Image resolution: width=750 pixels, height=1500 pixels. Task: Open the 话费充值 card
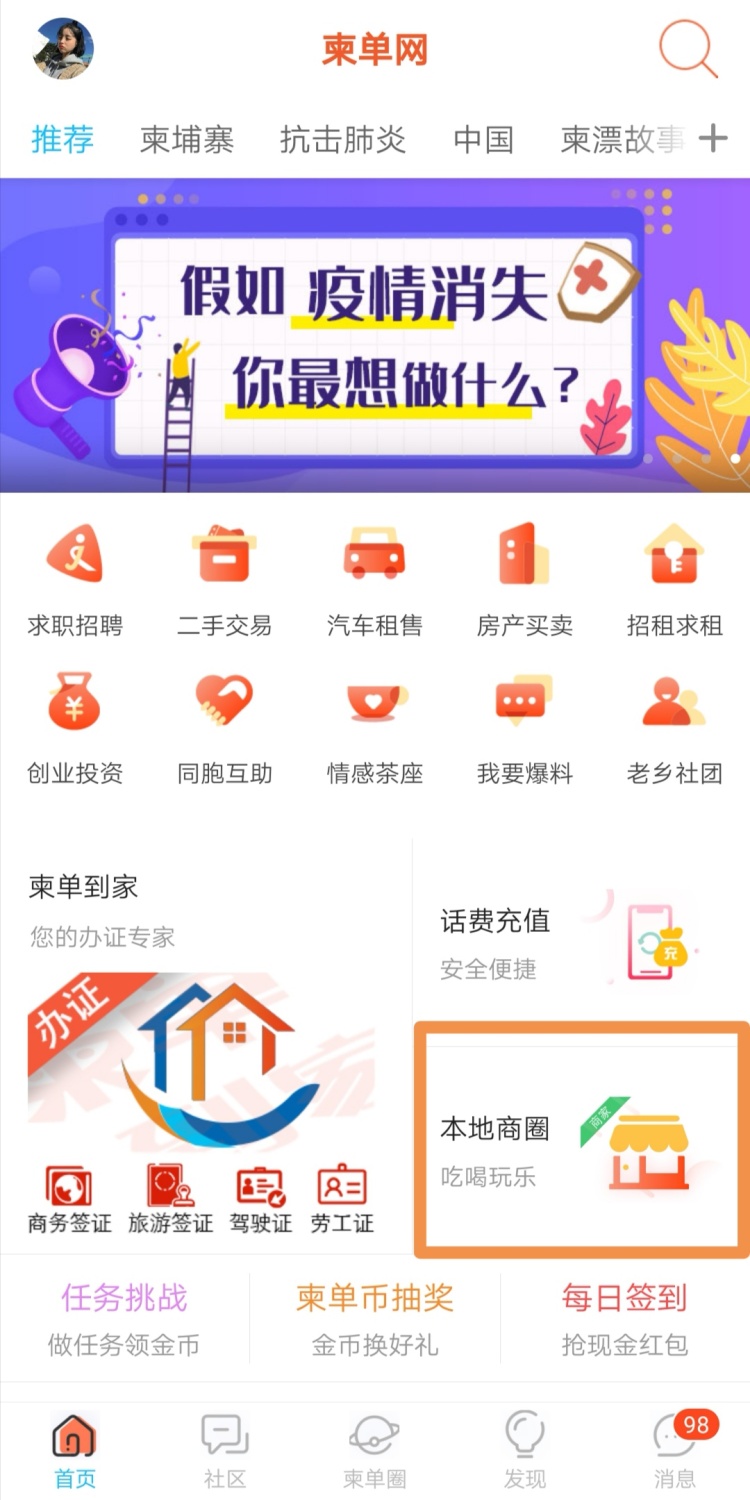pos(580,940)
